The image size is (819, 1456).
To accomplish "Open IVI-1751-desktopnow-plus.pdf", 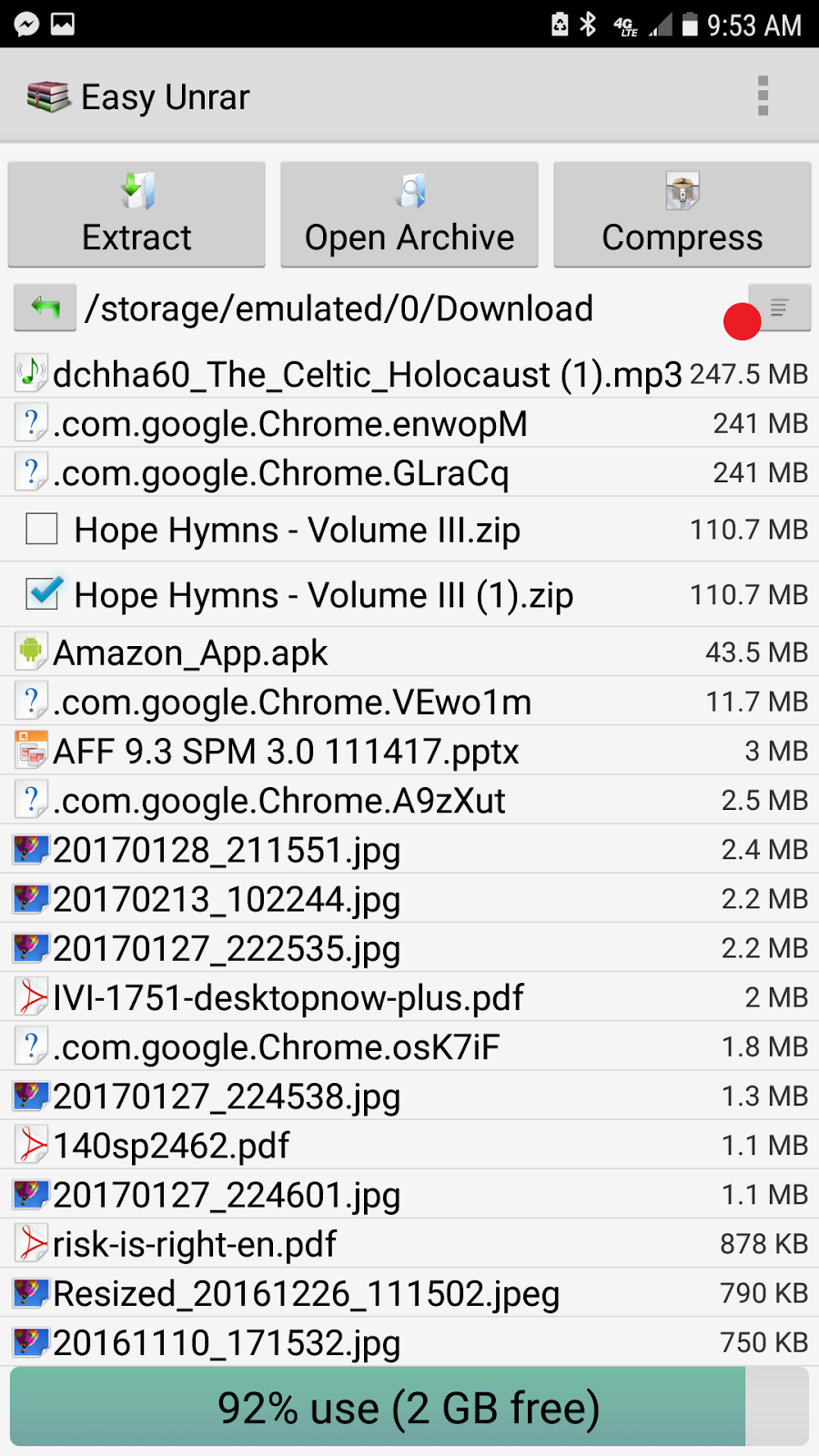I will pyautogui.click(x=409, y=996).
